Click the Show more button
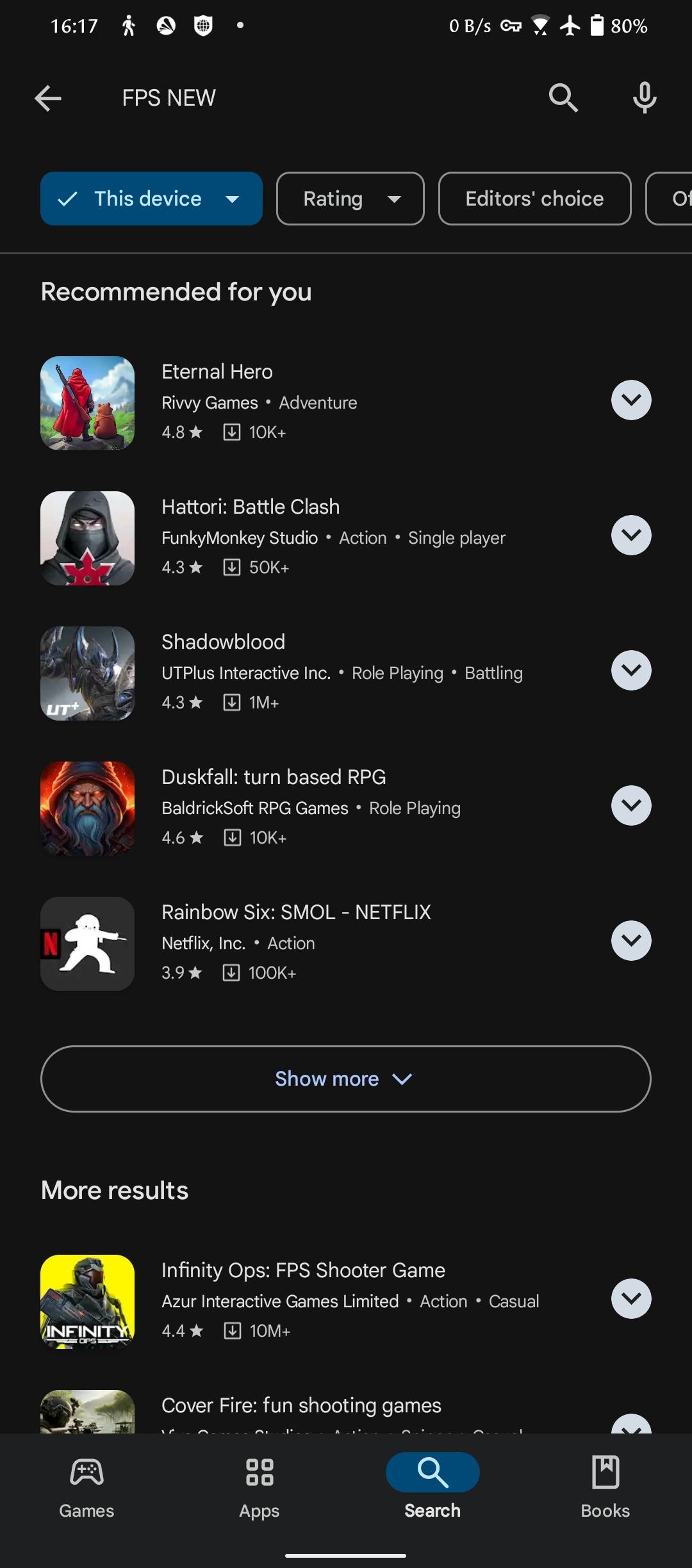The width and height of the screenshot is (692, 1568). (x=345, y=1079)
